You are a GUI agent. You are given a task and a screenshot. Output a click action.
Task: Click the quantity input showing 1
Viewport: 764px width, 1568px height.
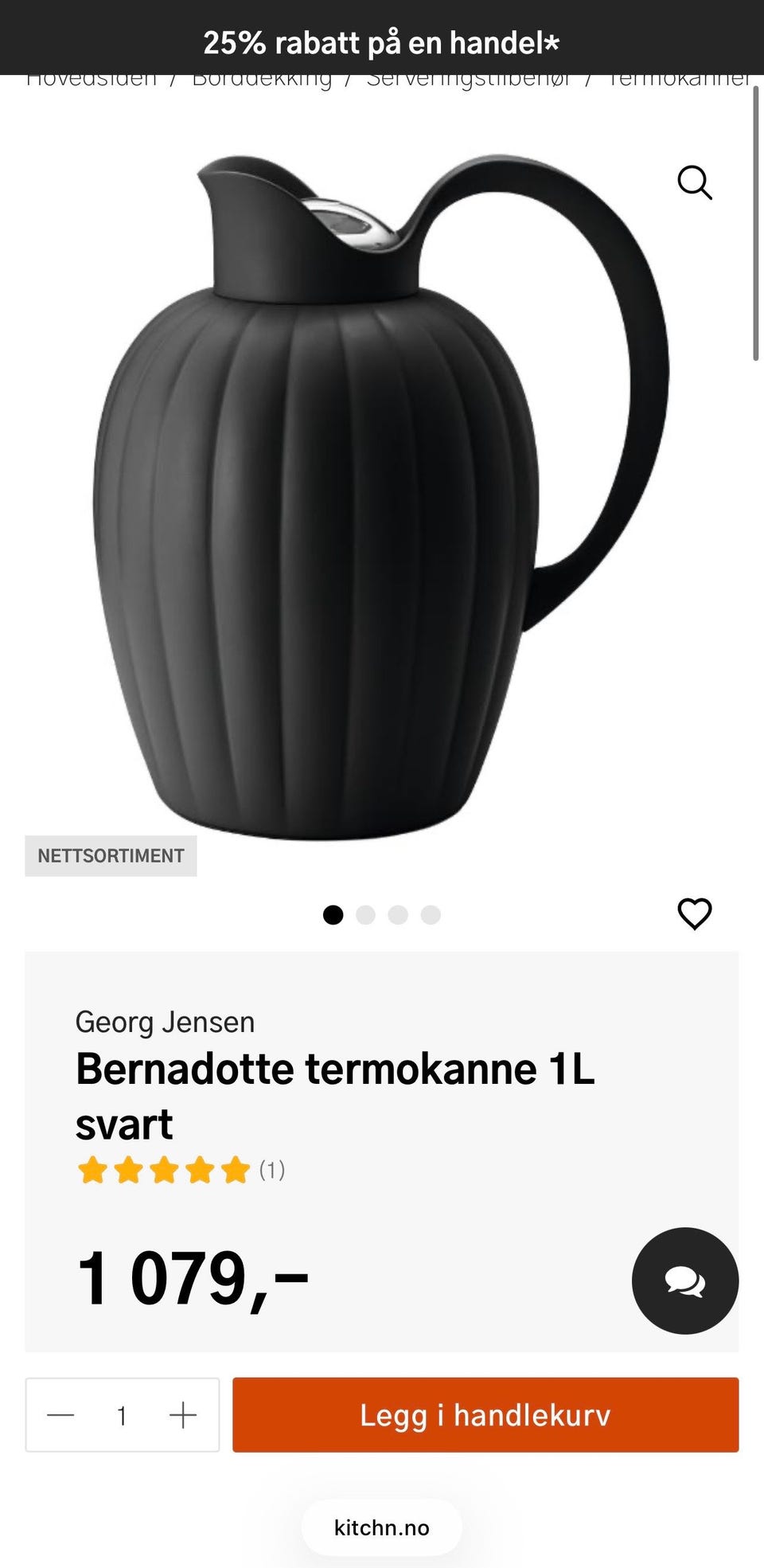121,1416
